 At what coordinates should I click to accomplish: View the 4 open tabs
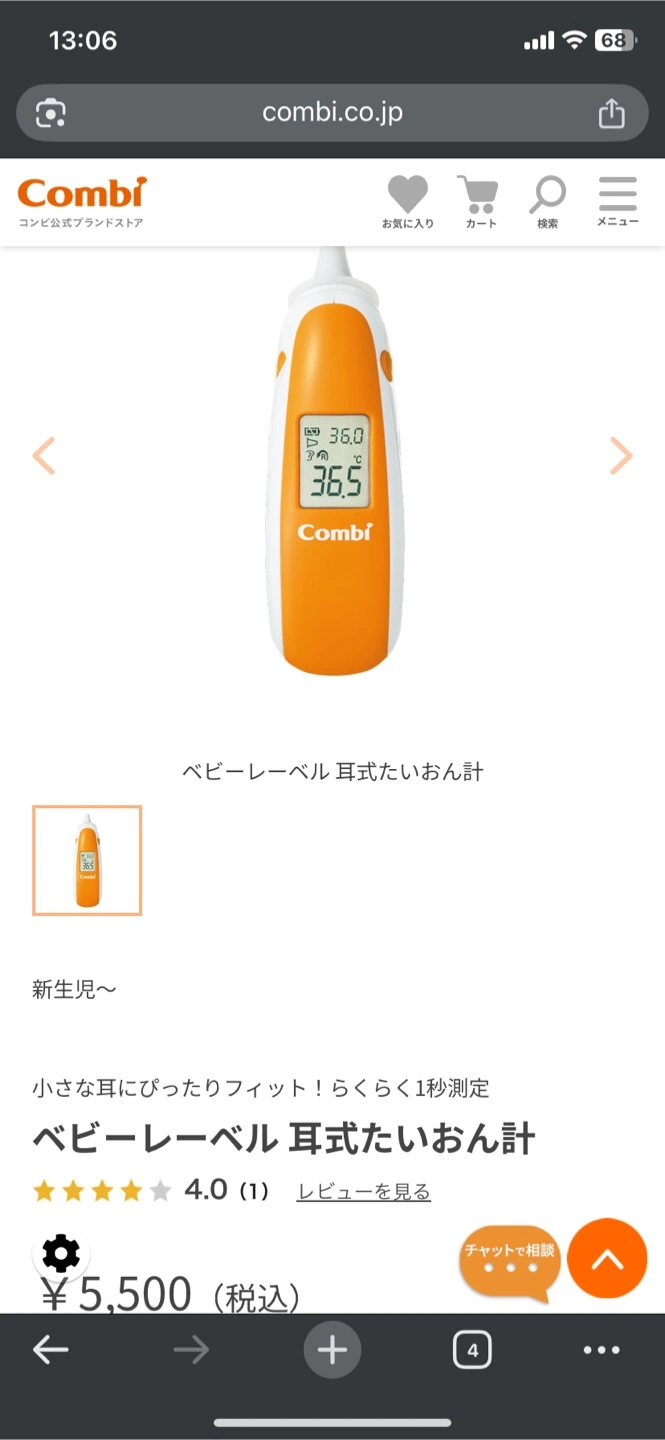tap(472, 1351)
